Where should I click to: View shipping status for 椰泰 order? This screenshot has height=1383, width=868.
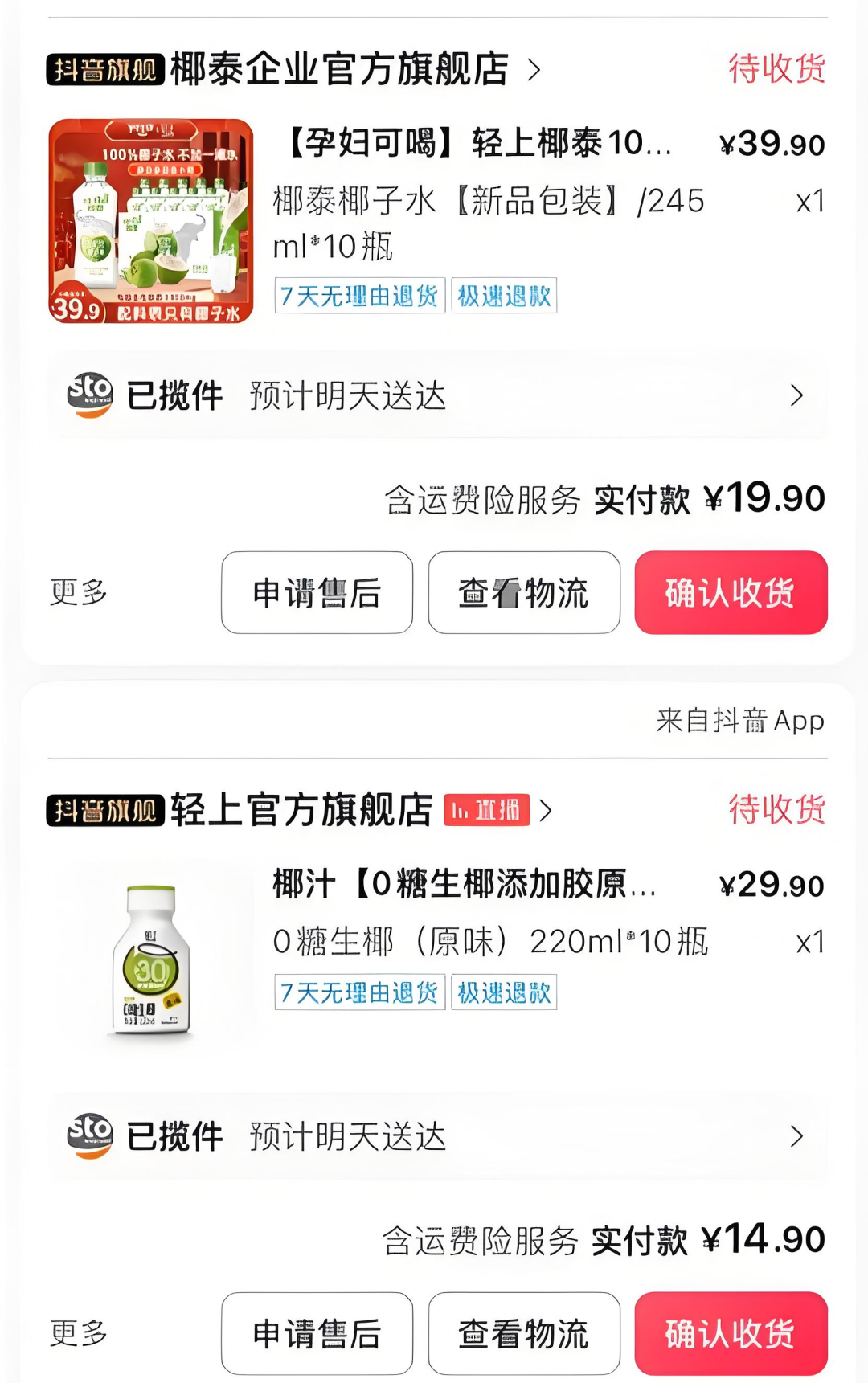tap(437, 395)
